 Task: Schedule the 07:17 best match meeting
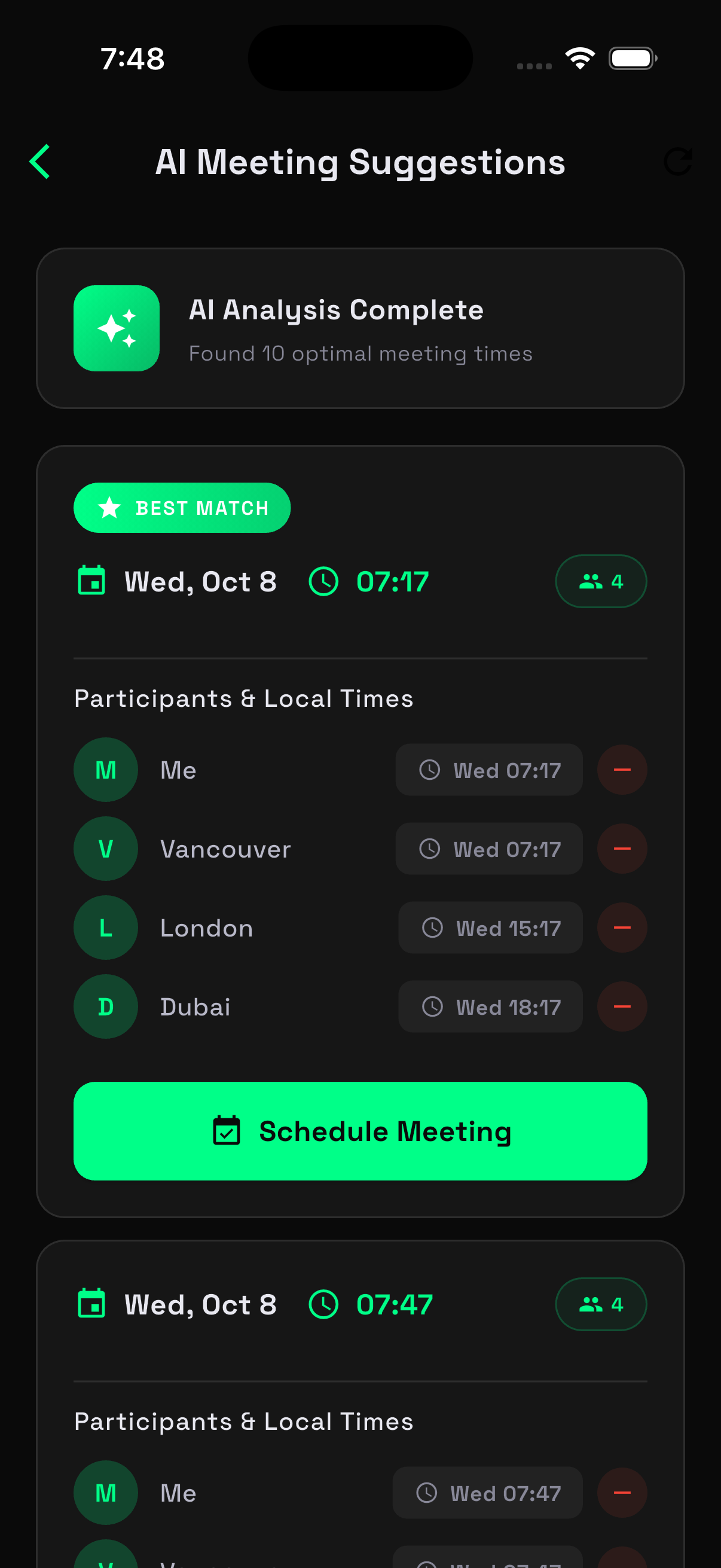[360, 1131]
